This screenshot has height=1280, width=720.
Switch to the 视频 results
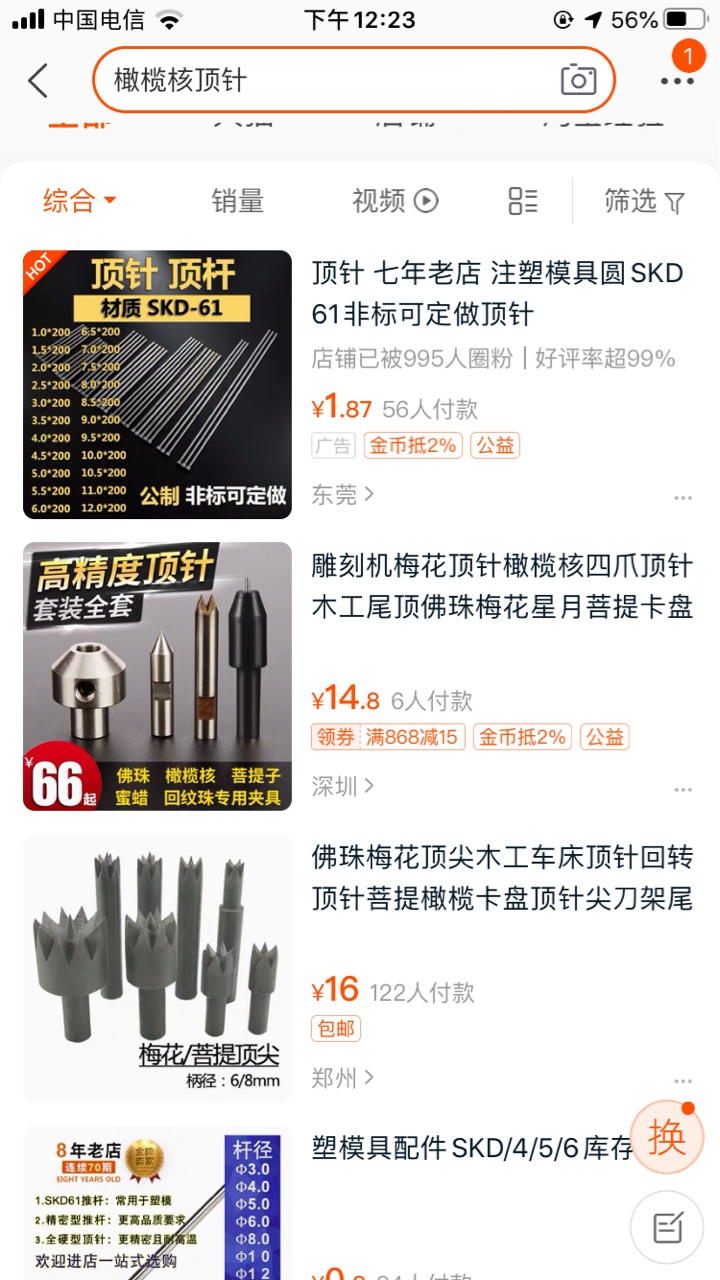point(394,201)
